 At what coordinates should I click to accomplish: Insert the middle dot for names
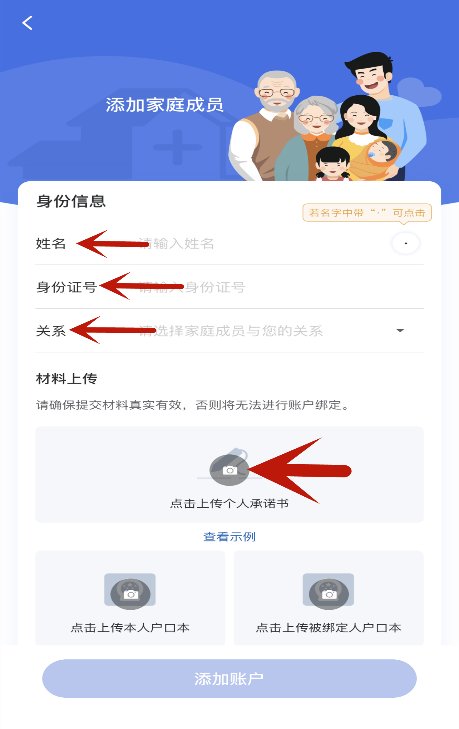[406, 243]
